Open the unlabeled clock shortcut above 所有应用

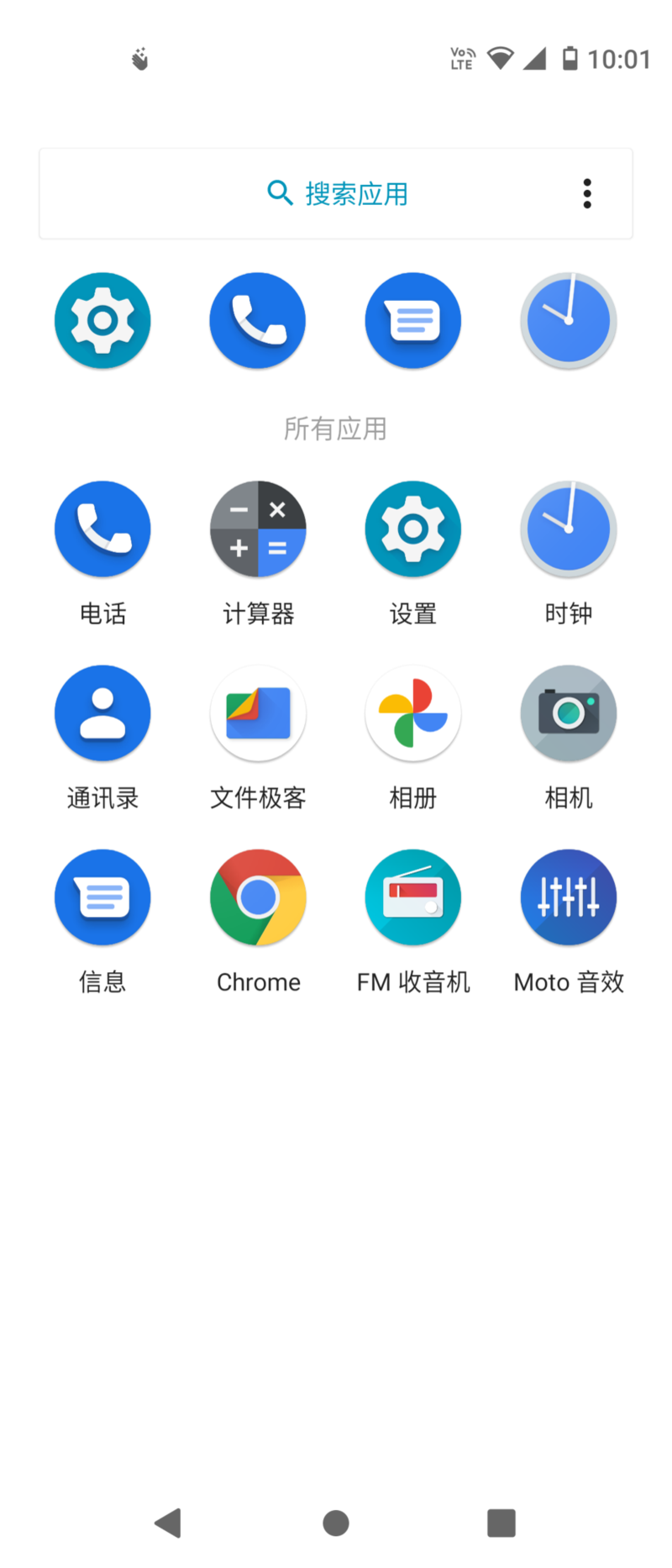coord(569,320)
